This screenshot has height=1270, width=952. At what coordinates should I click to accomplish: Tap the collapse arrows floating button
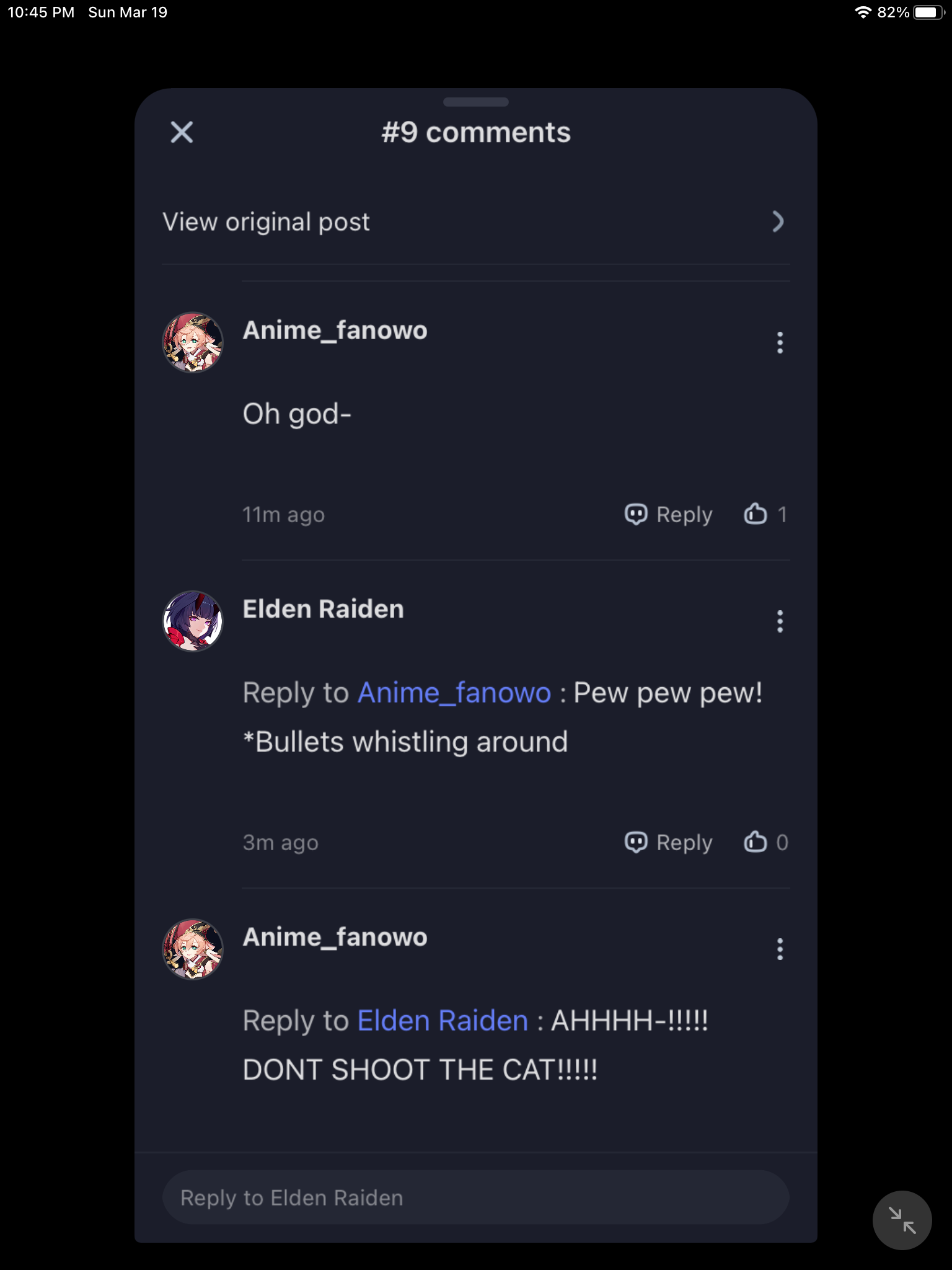point(902,1220)
